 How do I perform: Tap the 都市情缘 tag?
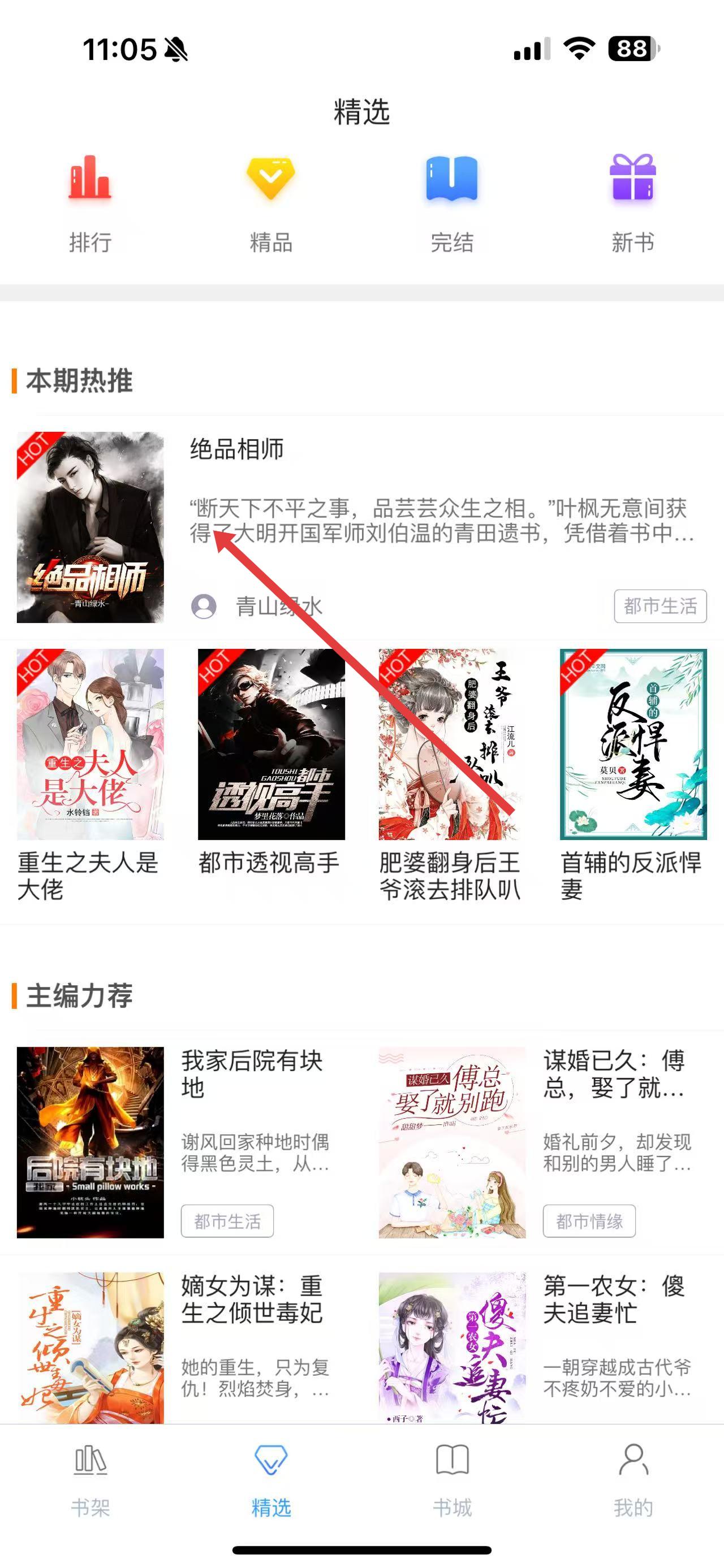coord(589,1220)
